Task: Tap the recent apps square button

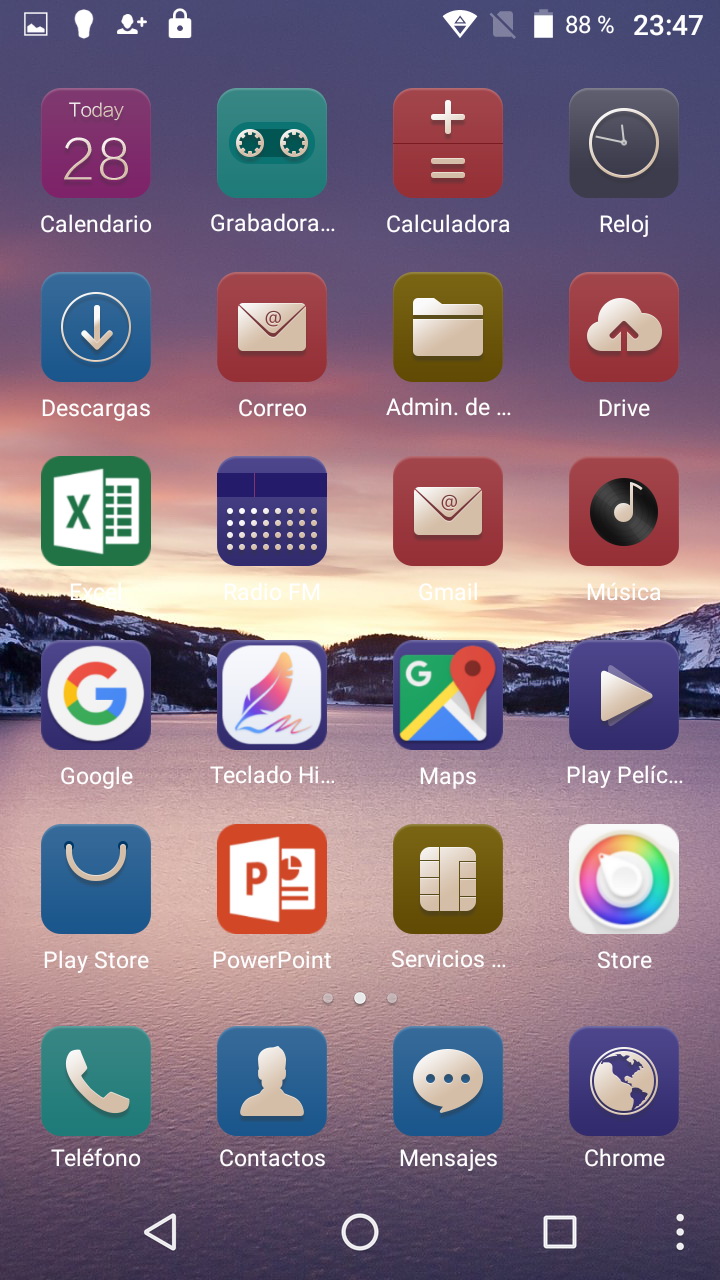Action: click(560, 1232)
